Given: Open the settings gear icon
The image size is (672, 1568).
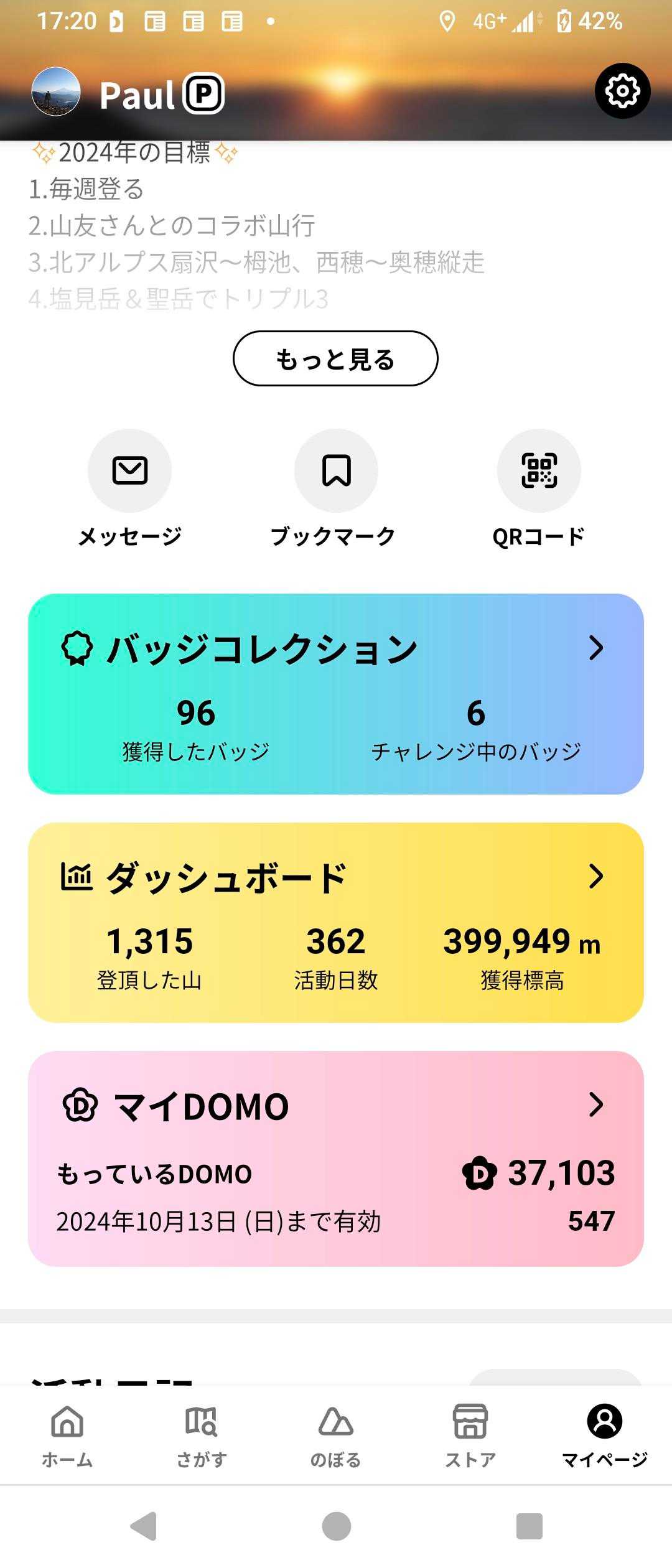Looking at the screenshot, I should (622, 91).
